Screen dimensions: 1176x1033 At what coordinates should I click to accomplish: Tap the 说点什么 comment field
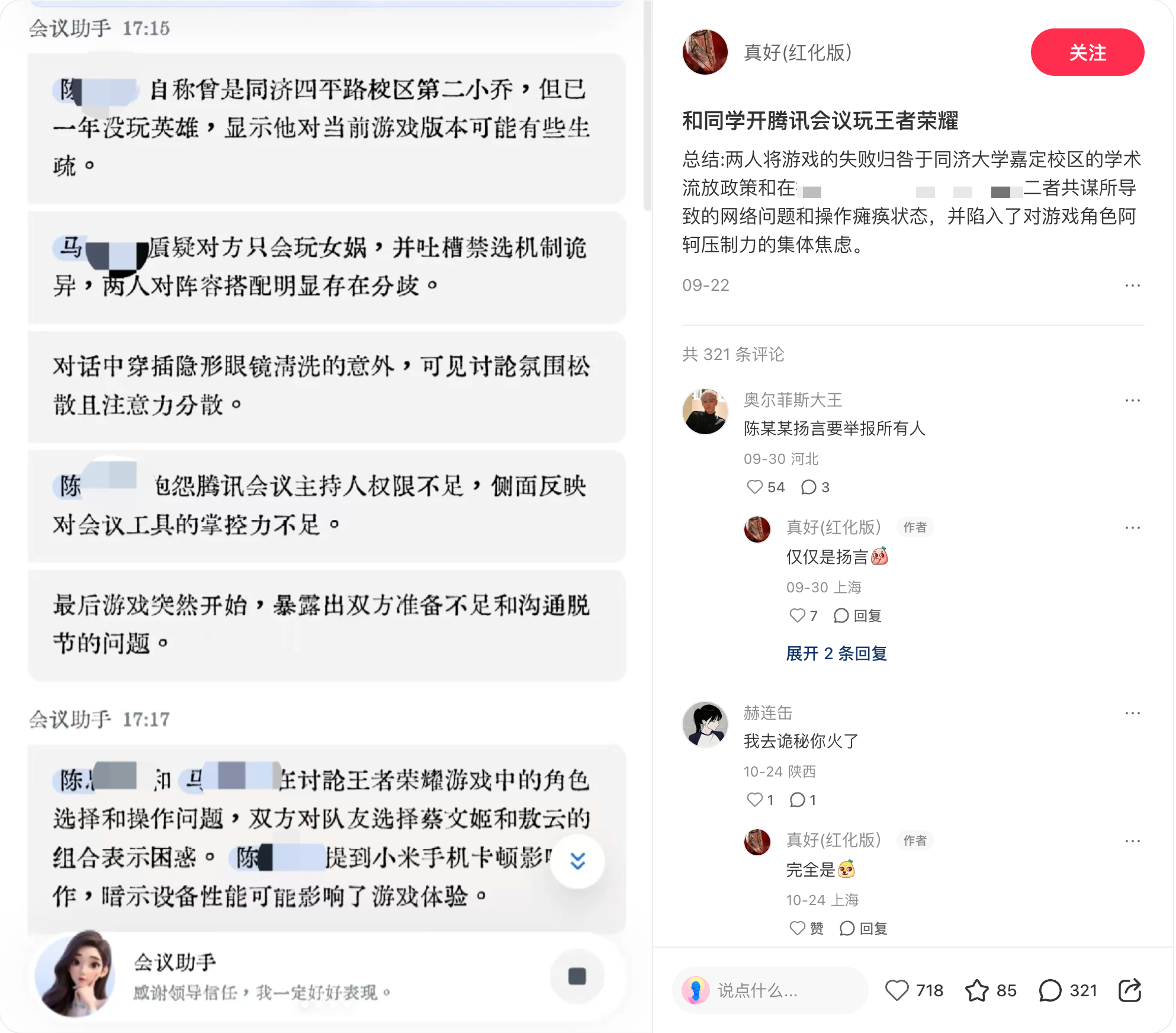pos(770,990)
